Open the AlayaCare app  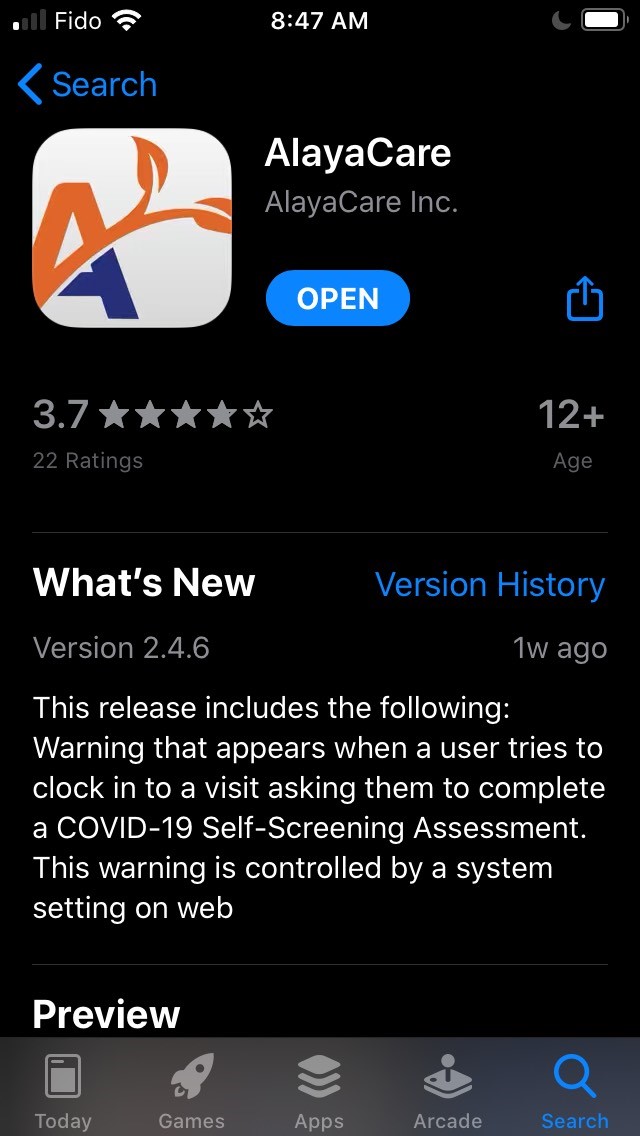click(337, 298)
